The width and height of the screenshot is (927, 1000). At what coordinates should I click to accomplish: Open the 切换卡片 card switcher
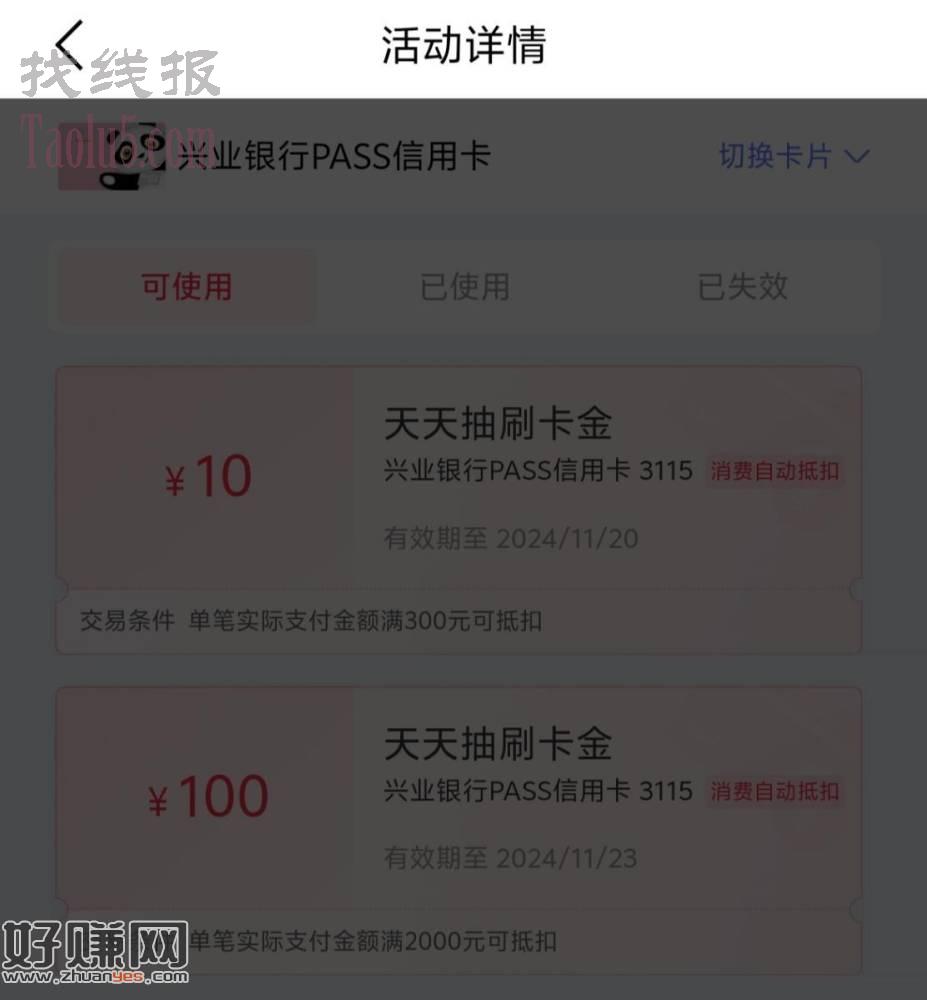click(x=794, y=157)
